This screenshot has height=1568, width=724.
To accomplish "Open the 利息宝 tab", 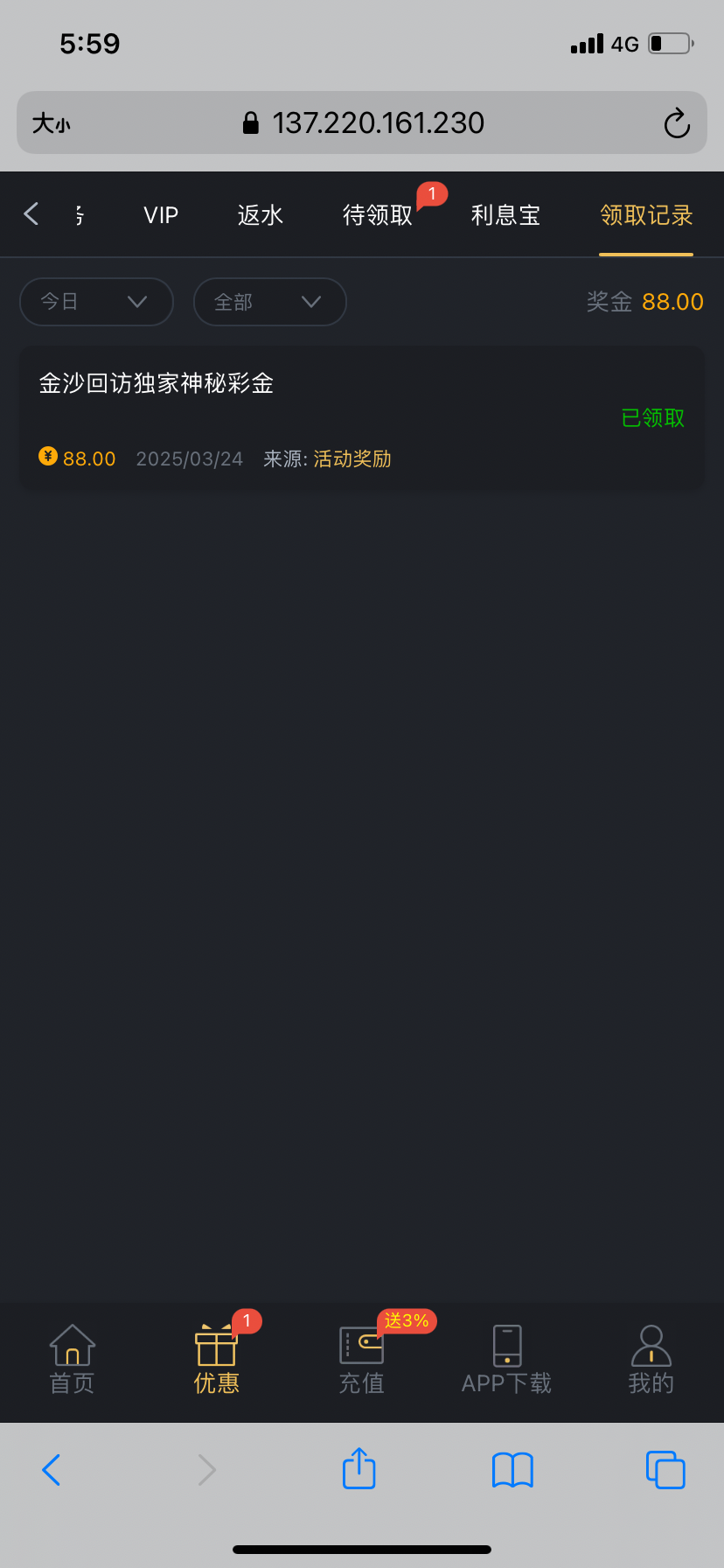I will 505,215.
